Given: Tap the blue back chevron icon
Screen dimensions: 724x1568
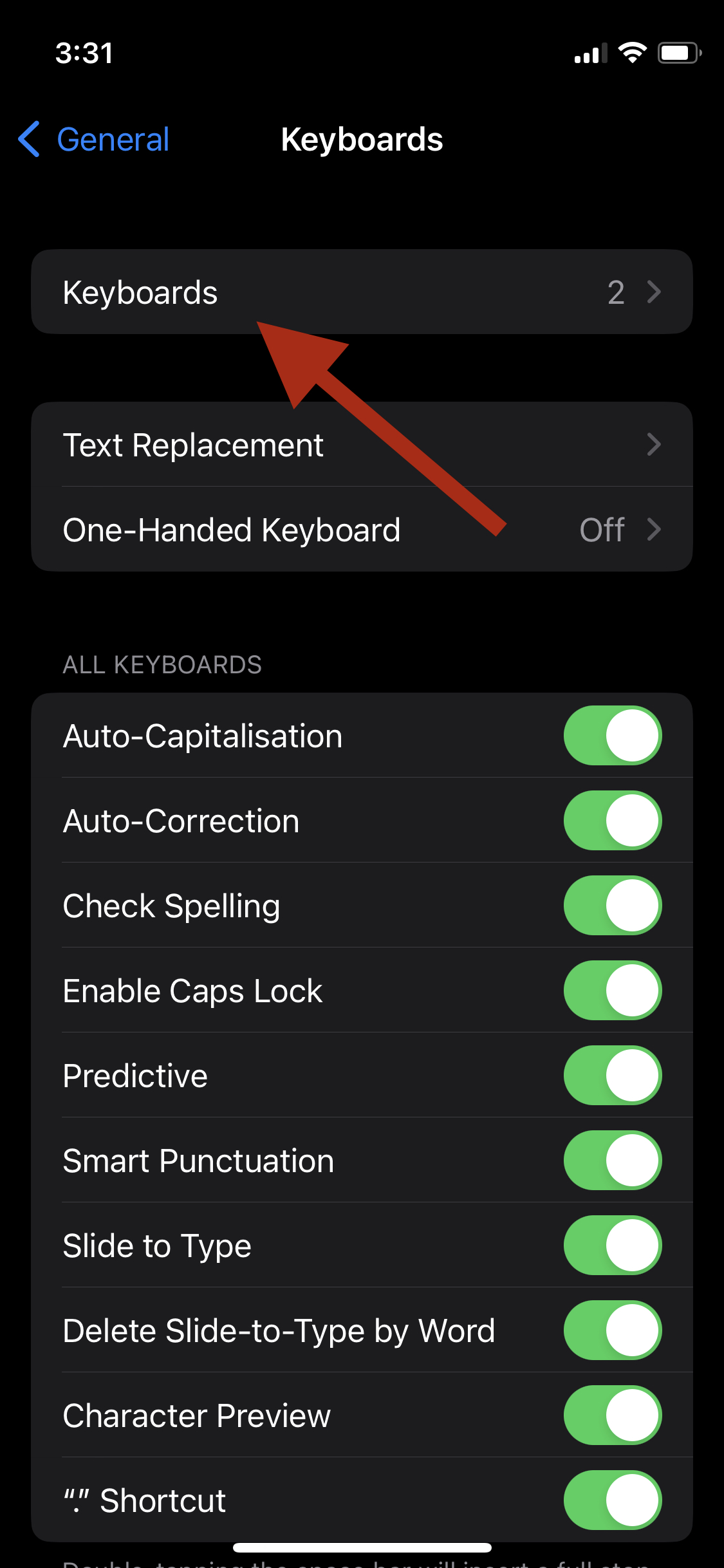Looking at the screenshot, I should [28, 139].
